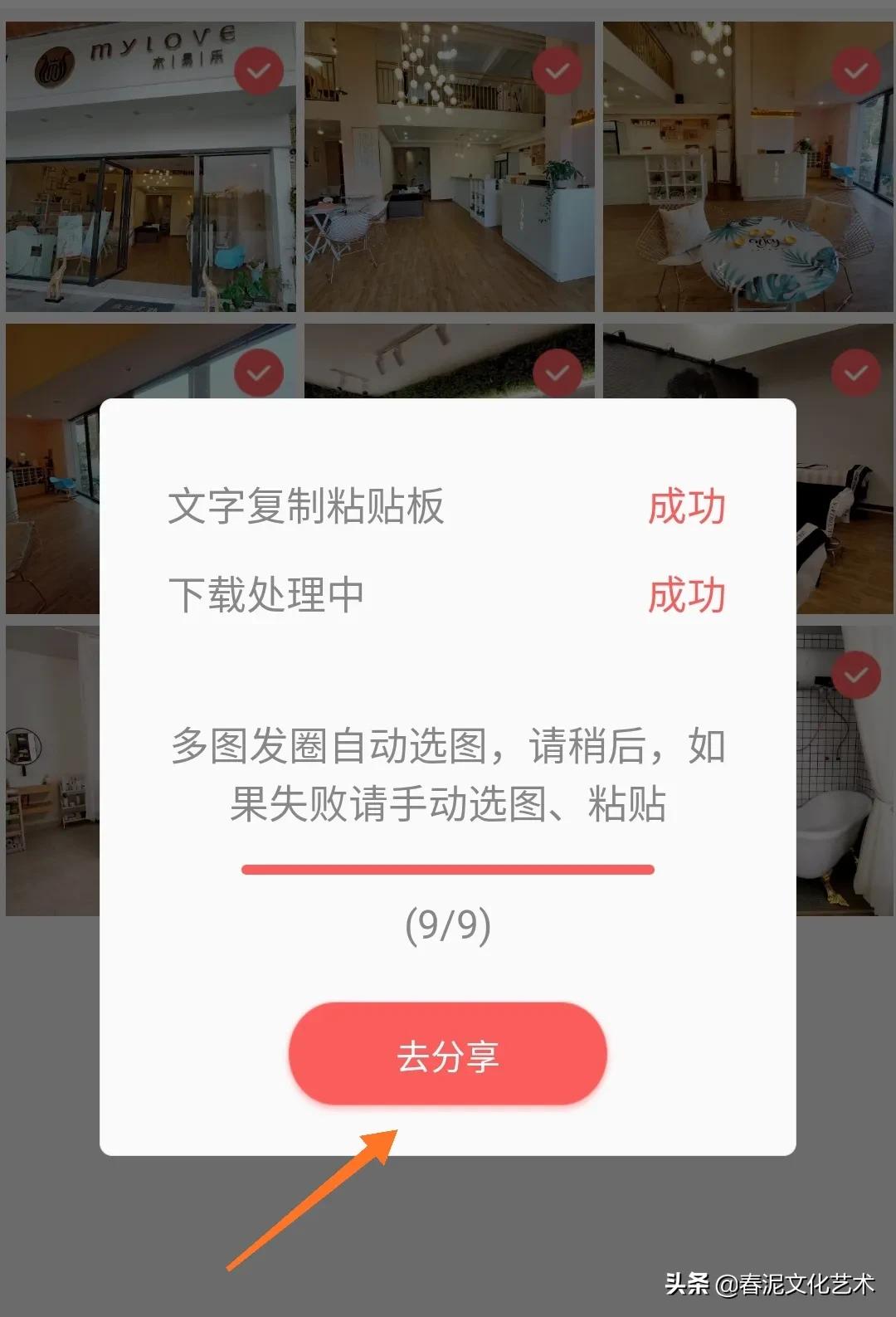This screenshot has height=1317, width=896.
Task: Tap the 去分享 share button
Action: coord(448,1054)
